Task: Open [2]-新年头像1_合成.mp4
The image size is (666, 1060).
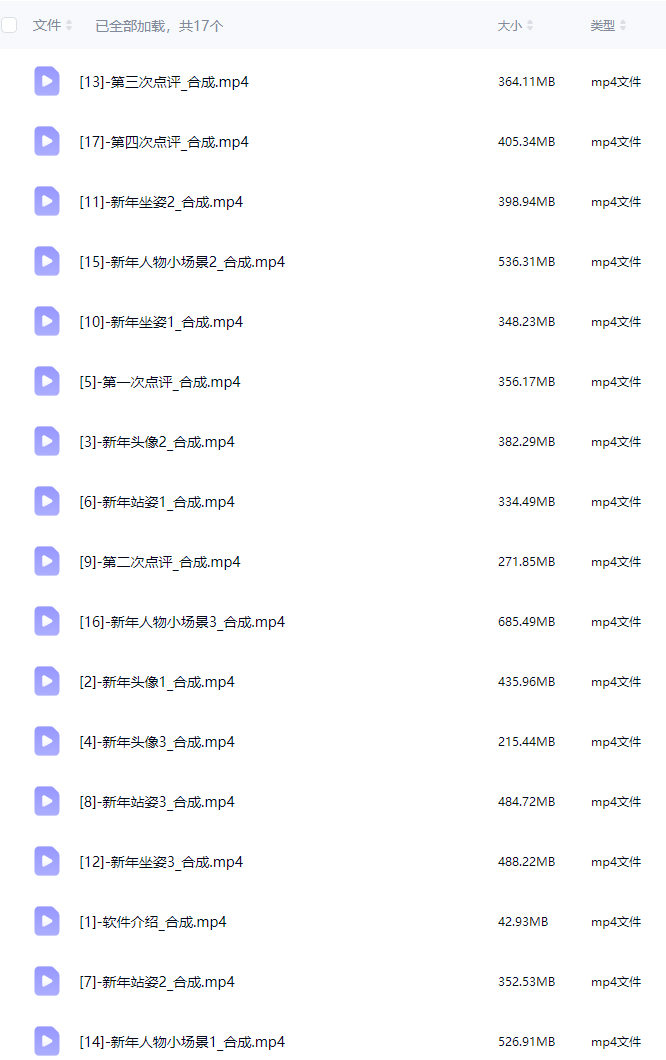Action: coord(157,682)
